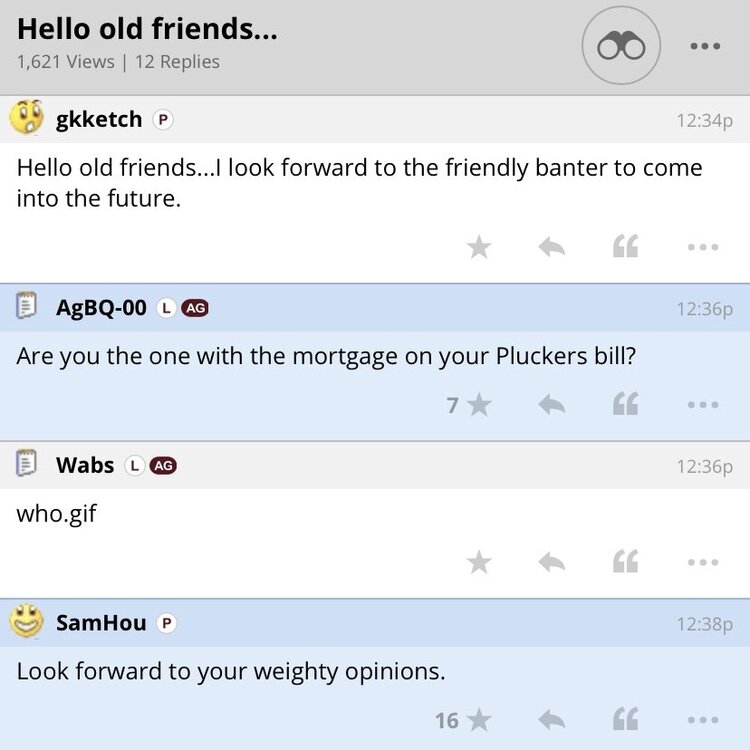
Task: Reply to gkketch's post
Action: pos(552,247)
